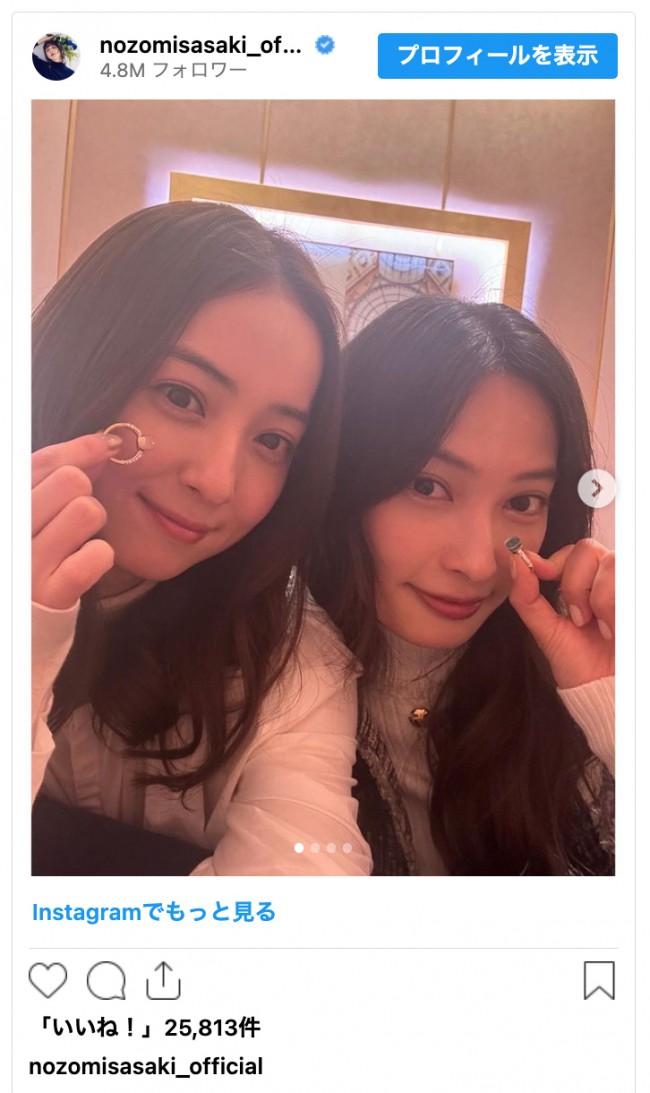Open the Instagramでもっと見る link

tap(153, 912)
